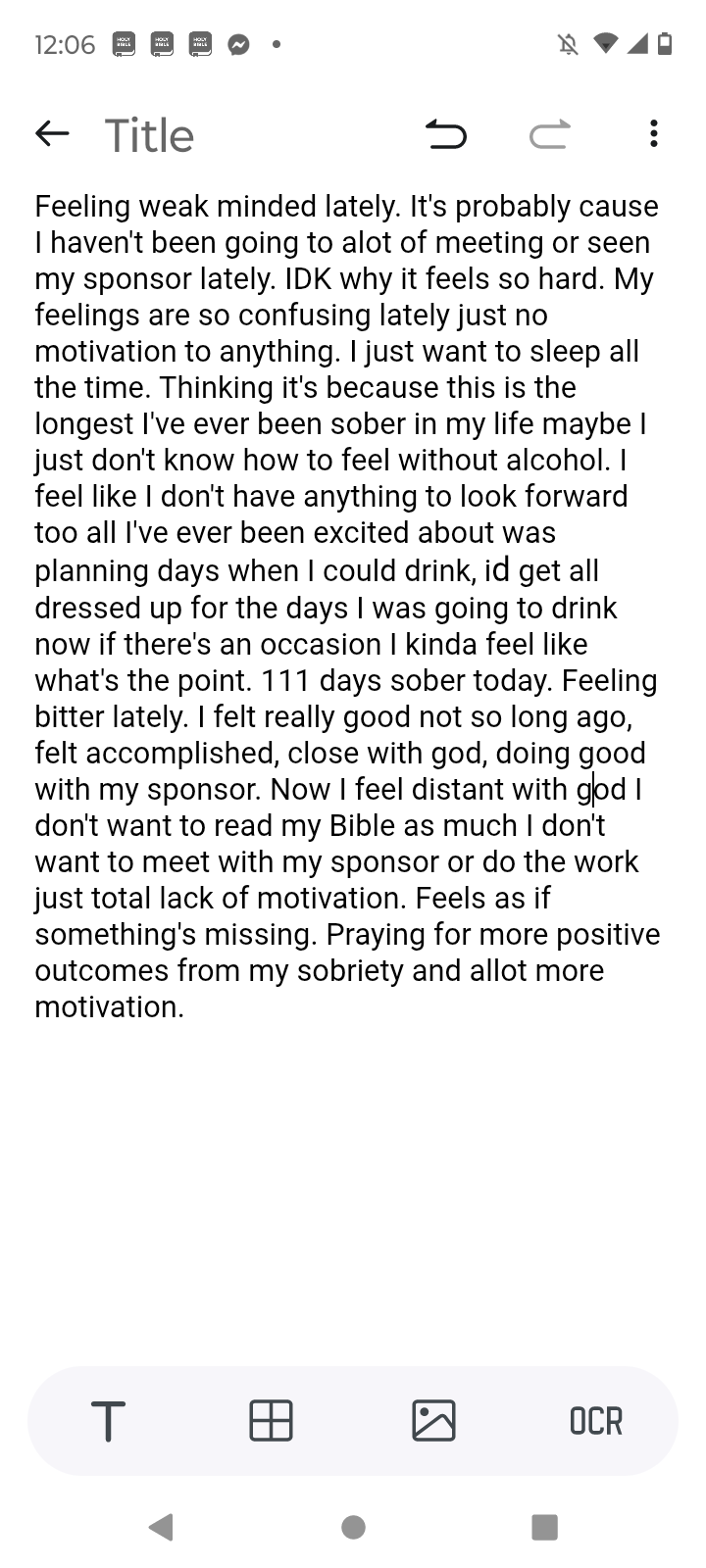The width and height of the screenshot is (706, 1568).
Task: Tap the redo arrow
Action: pyautogui.click(x=549, y=134)
